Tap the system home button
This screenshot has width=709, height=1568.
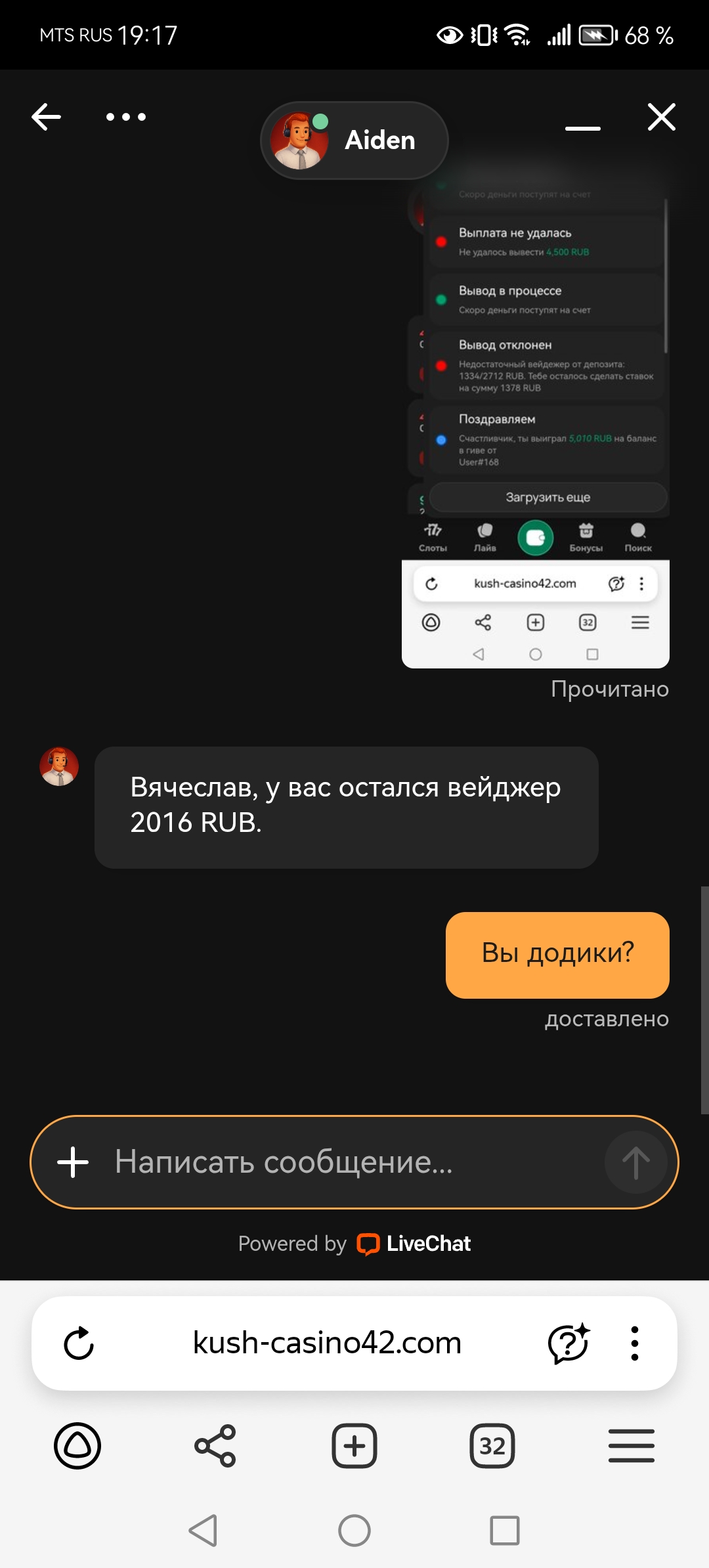pyautogui.click(x=354, y=1531)
